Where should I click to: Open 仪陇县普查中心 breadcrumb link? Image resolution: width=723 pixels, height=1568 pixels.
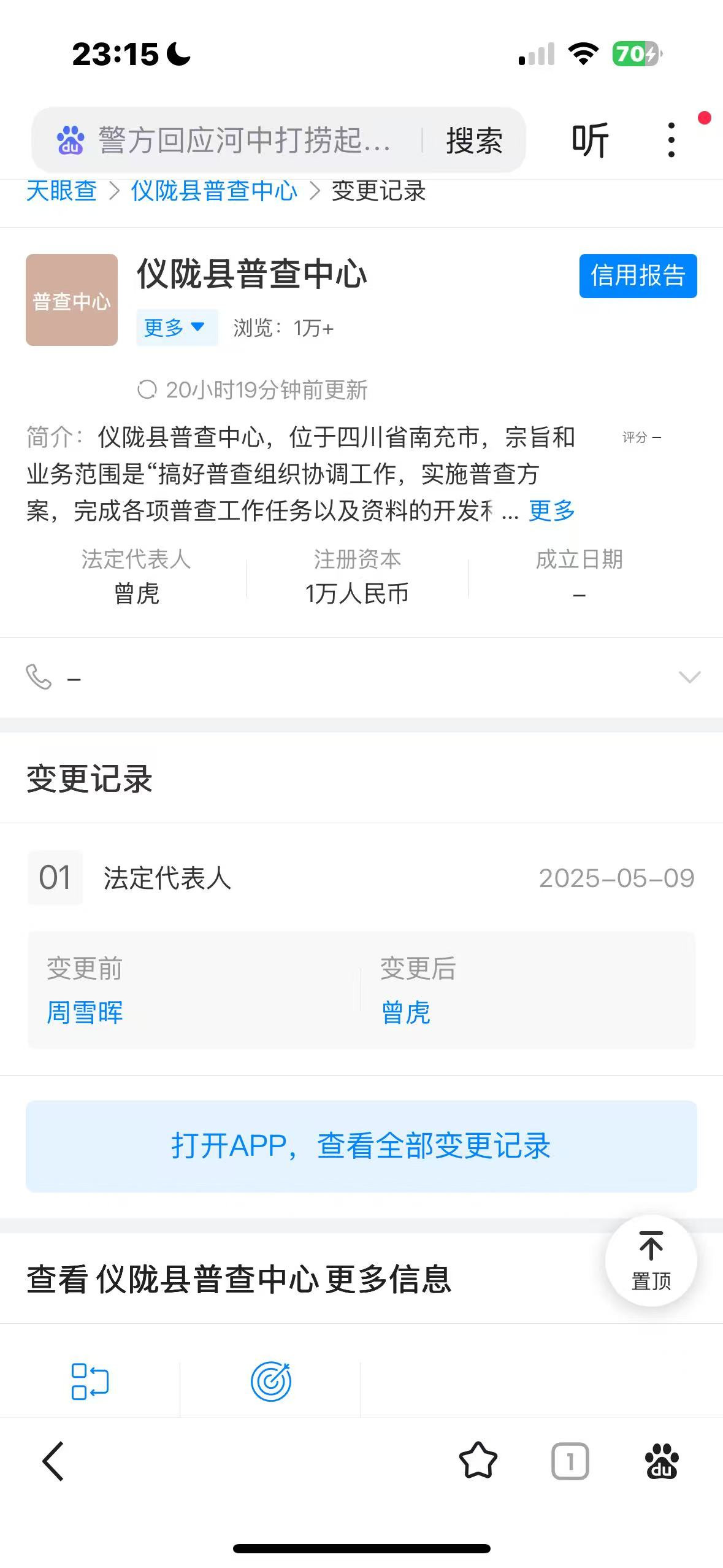click(214, 191)
